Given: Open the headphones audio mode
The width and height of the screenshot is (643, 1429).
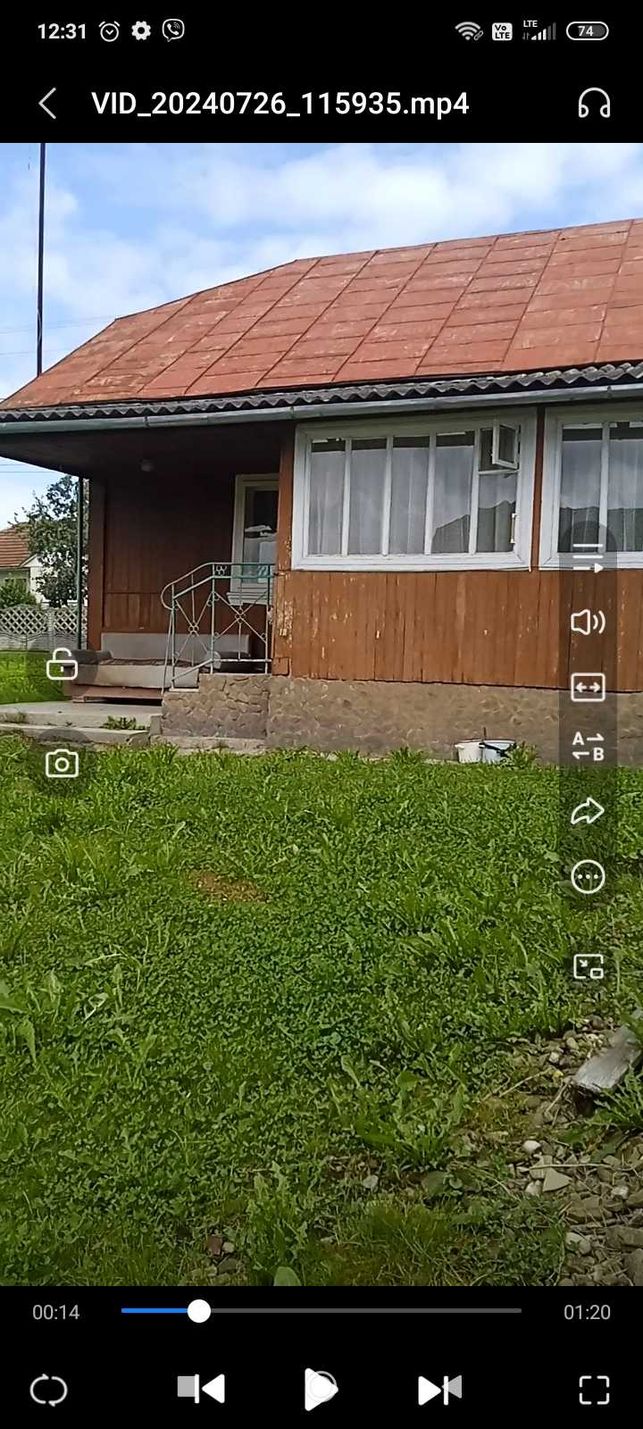Looking at the screenshot, I should [x=594, y=103].
